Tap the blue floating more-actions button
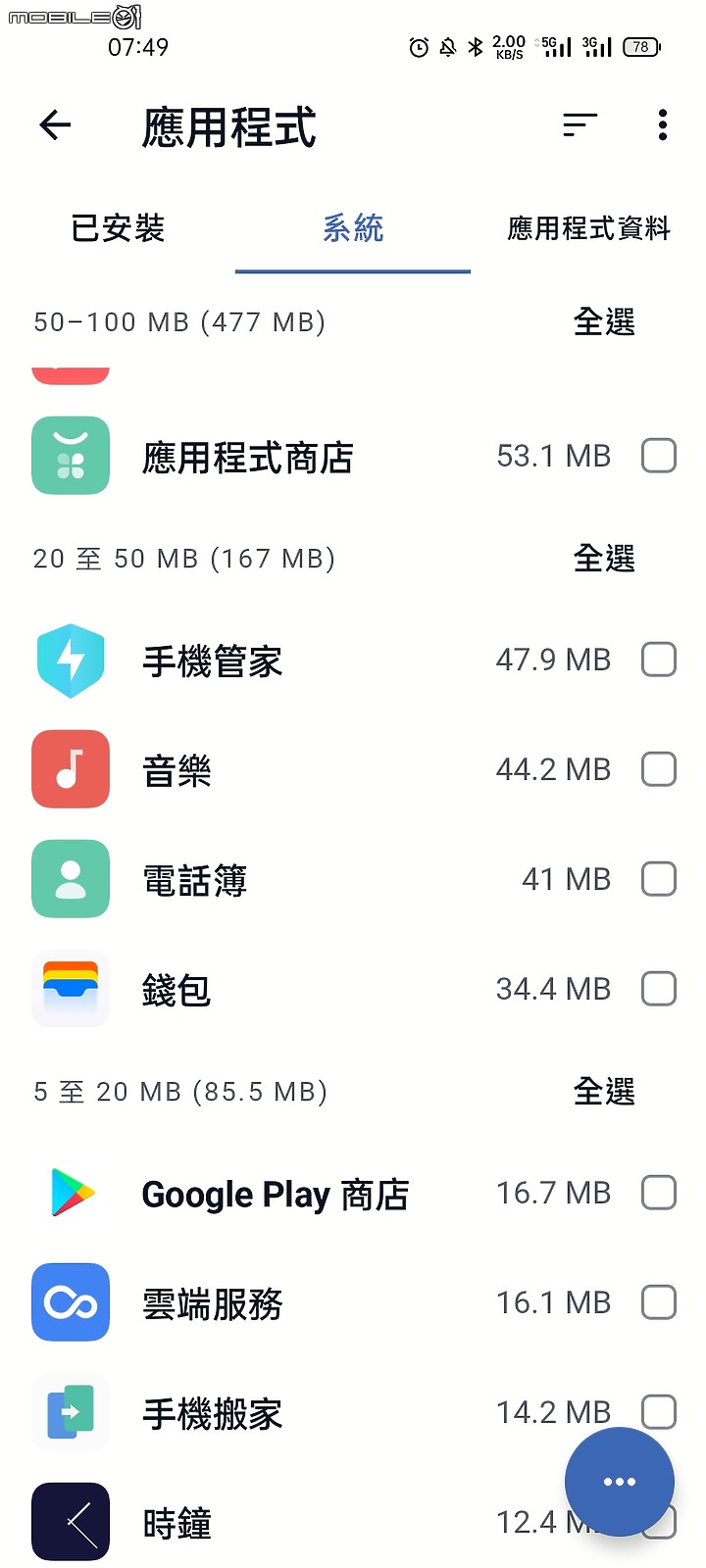 coord(620,1482)
